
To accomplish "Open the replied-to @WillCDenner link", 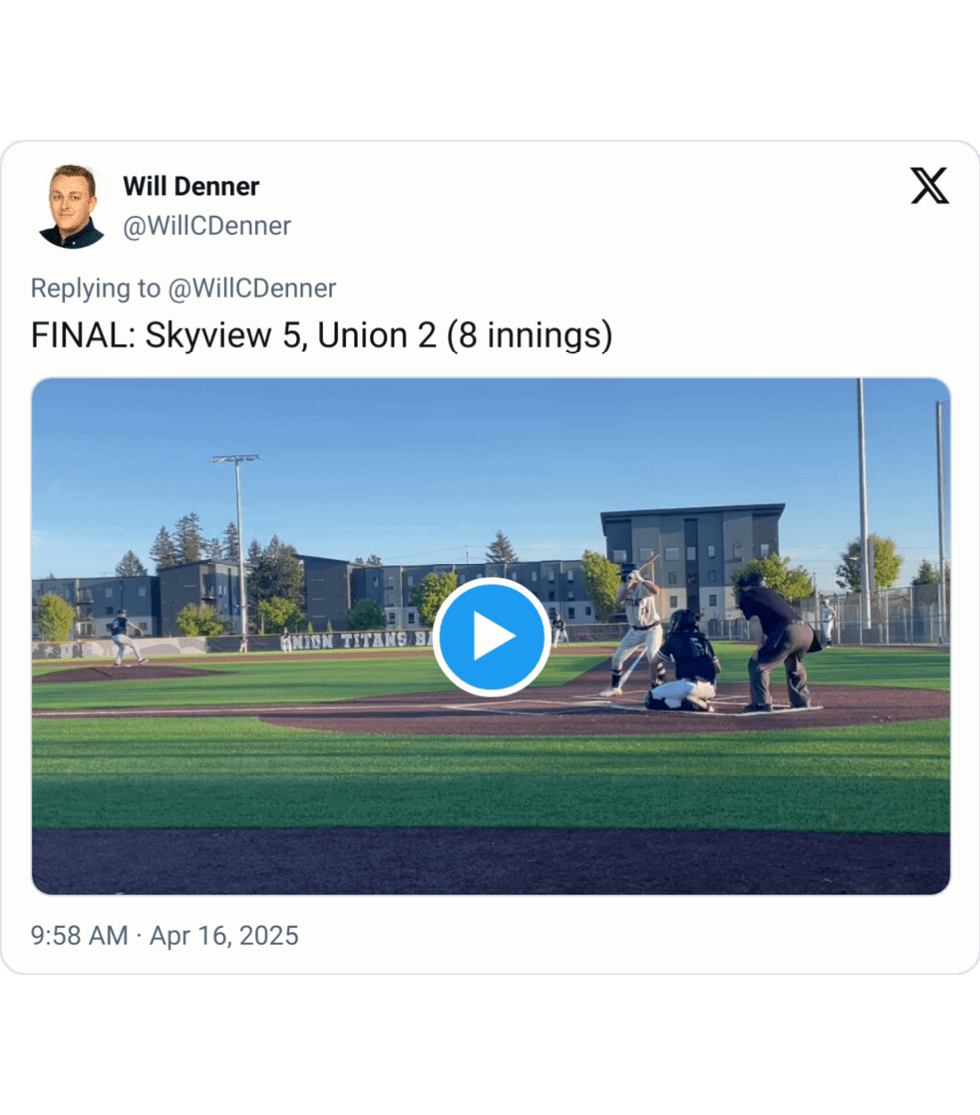I will point(251,288).
